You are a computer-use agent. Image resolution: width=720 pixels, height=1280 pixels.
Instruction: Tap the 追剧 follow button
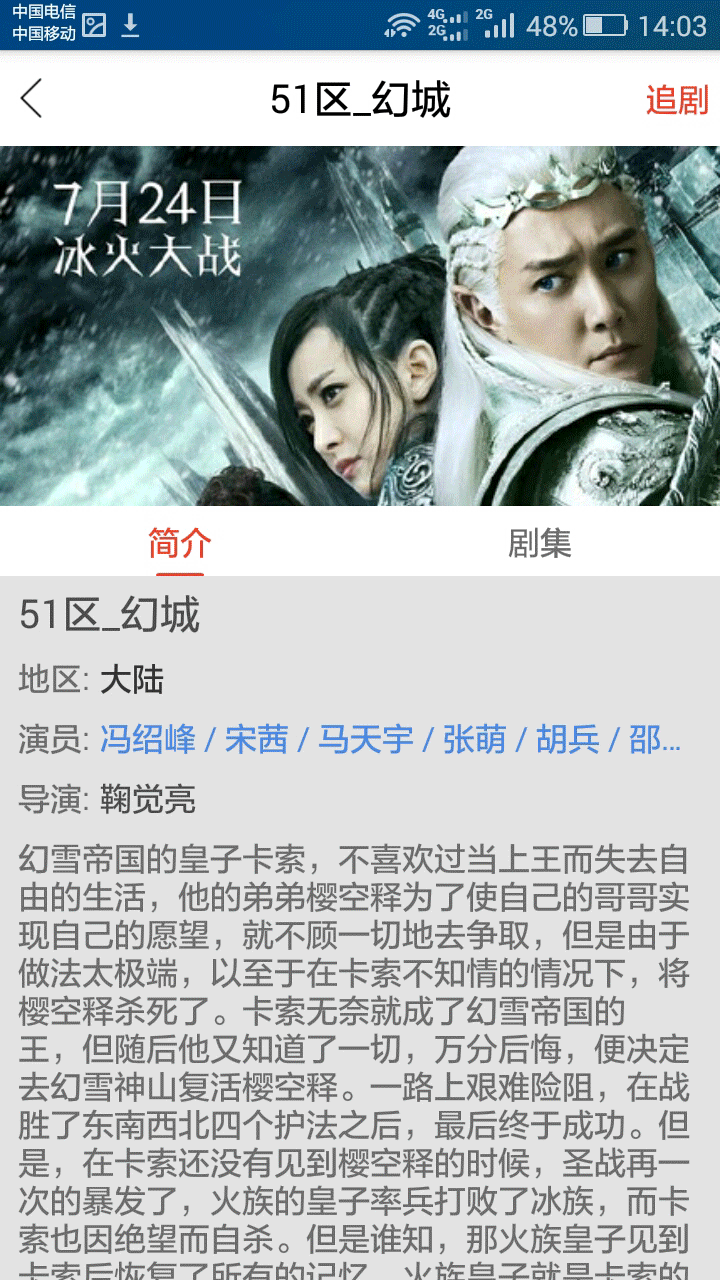[676, 100]
